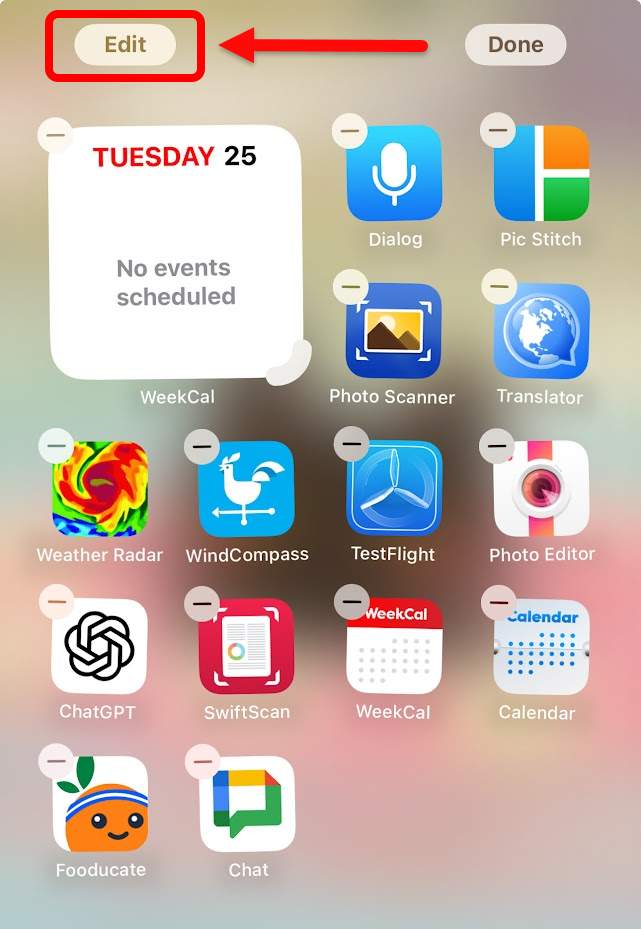The height and width of the screenshot is (929, 641).
Task: Launch the ChatGPT app
Action: [x=99, y=646]
